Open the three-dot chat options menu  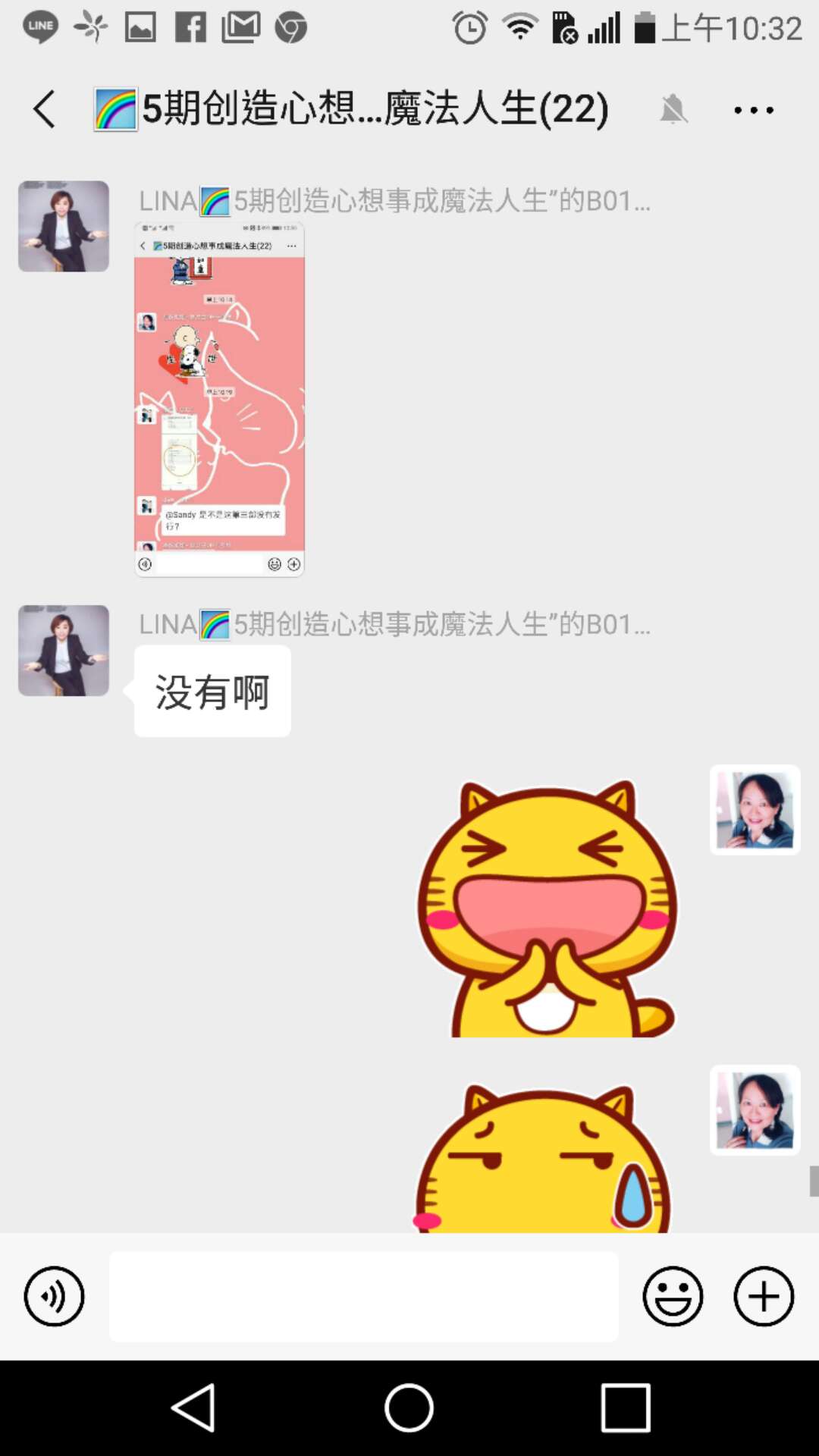coord(753,110)
